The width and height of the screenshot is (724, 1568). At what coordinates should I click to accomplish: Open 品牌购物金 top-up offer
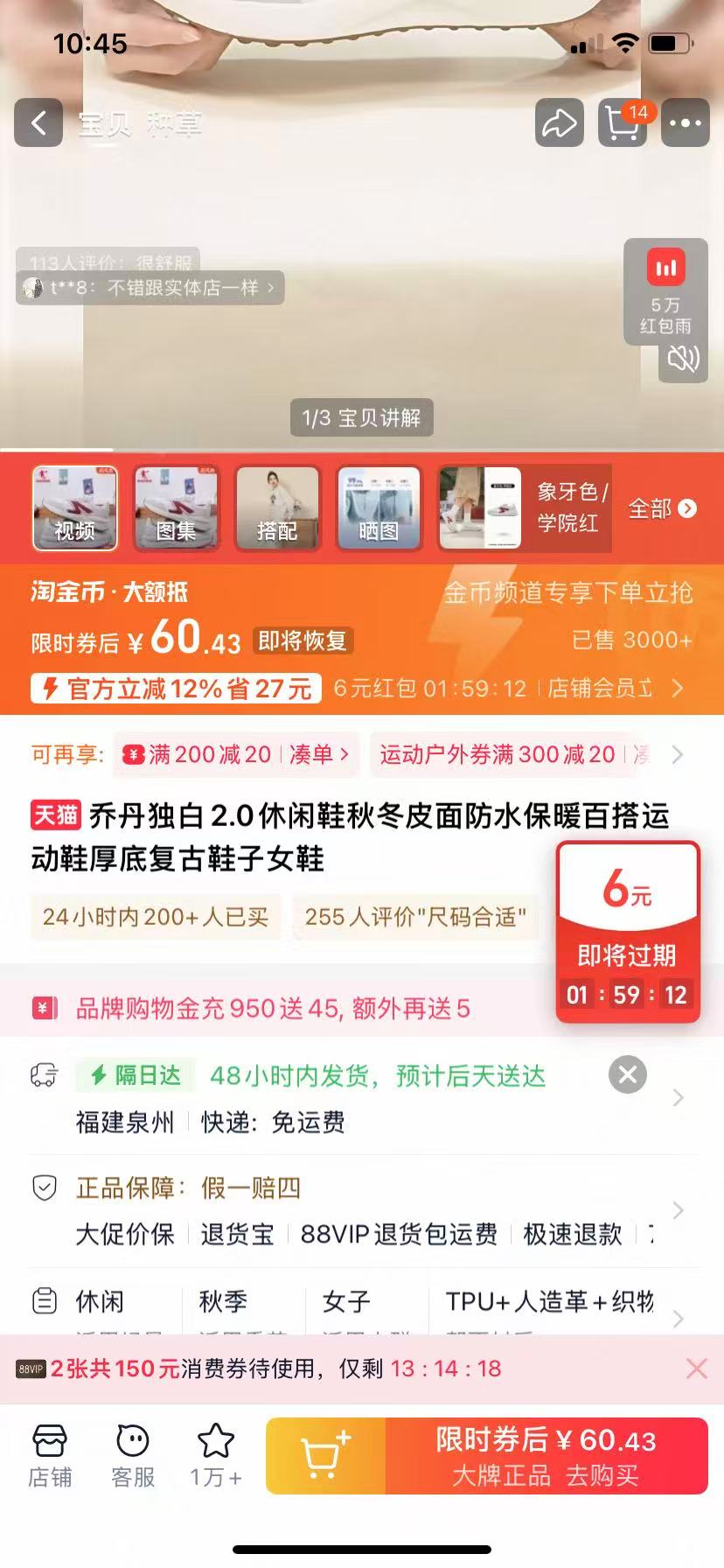pyautogui.click(x=273, y=1008)
